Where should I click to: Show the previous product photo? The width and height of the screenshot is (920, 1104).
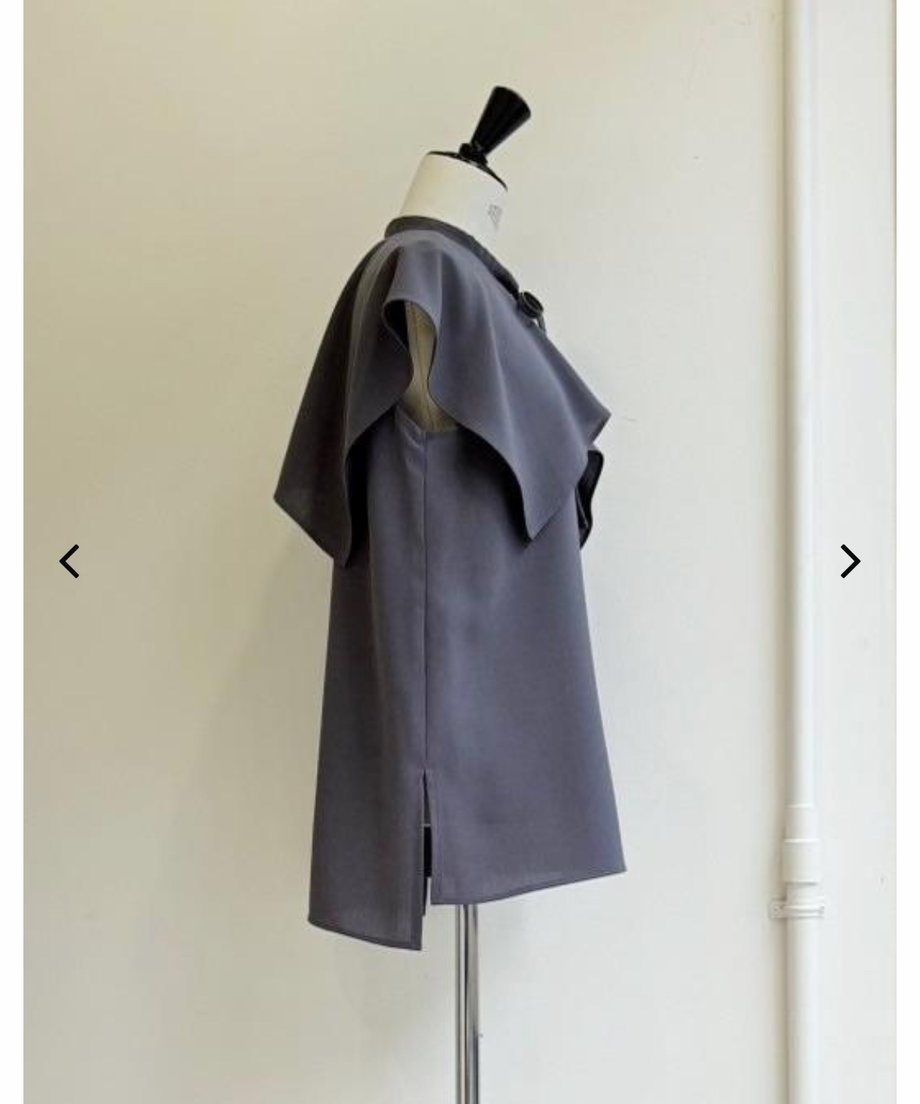coord(69,561)
